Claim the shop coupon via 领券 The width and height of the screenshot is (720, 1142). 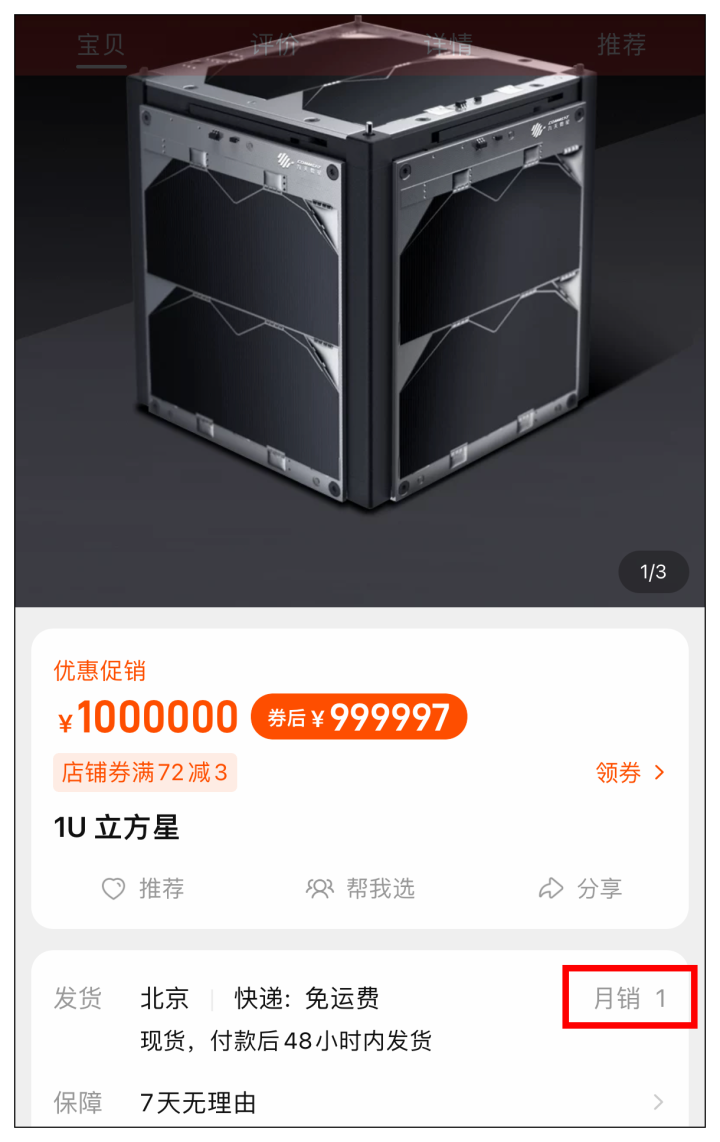point(629,772)
